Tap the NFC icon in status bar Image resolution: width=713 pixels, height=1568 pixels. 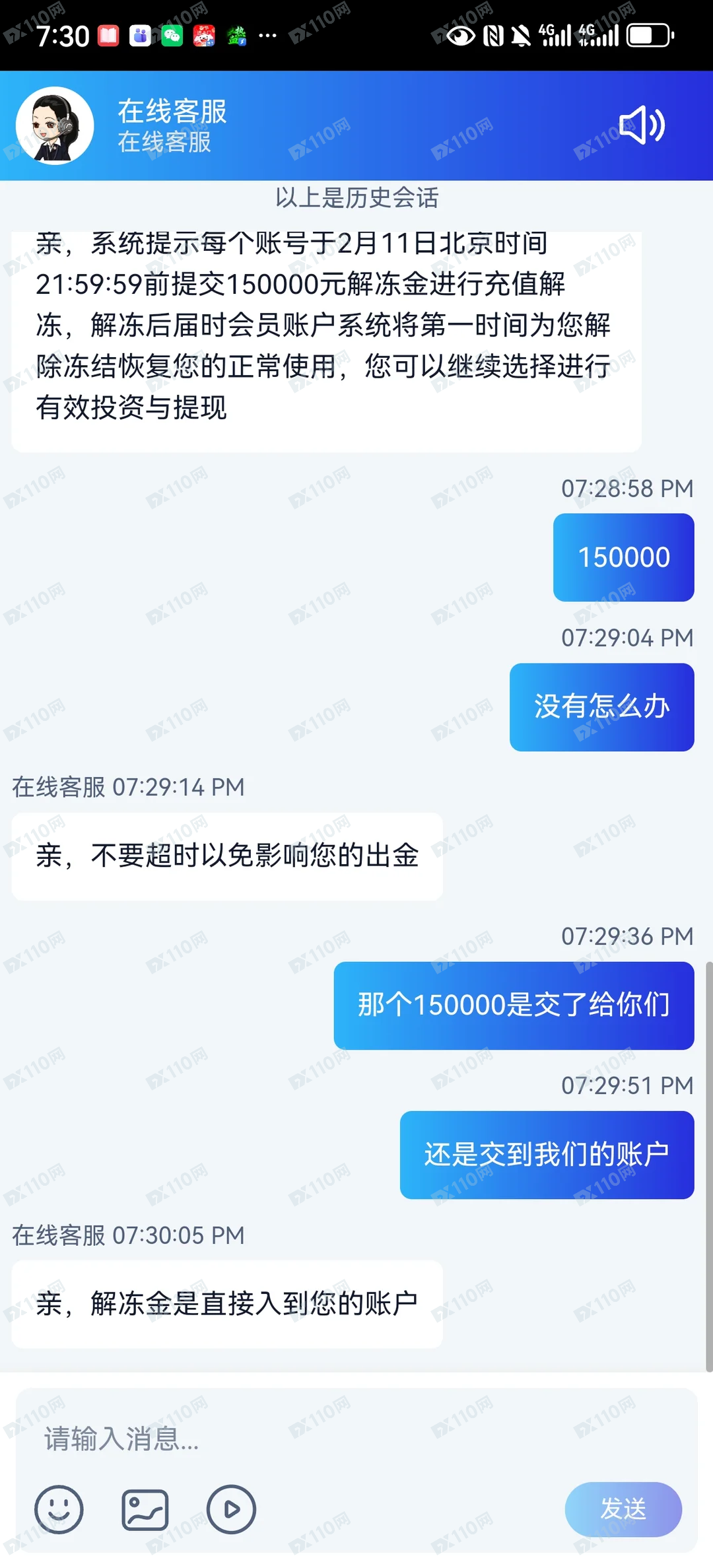(494, 38)
